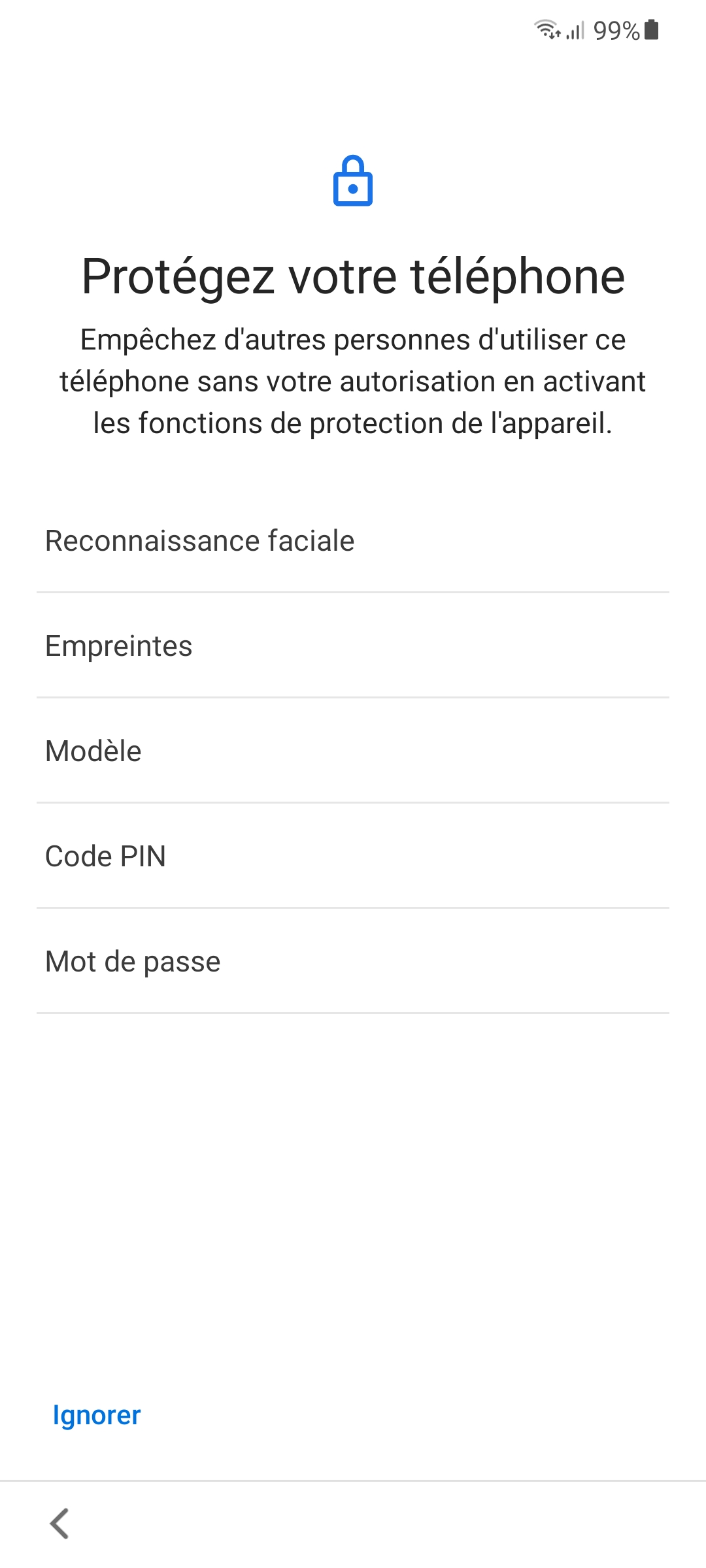Select Reconnaissance faciale option
706x1568 pixels.
(353, 541)
